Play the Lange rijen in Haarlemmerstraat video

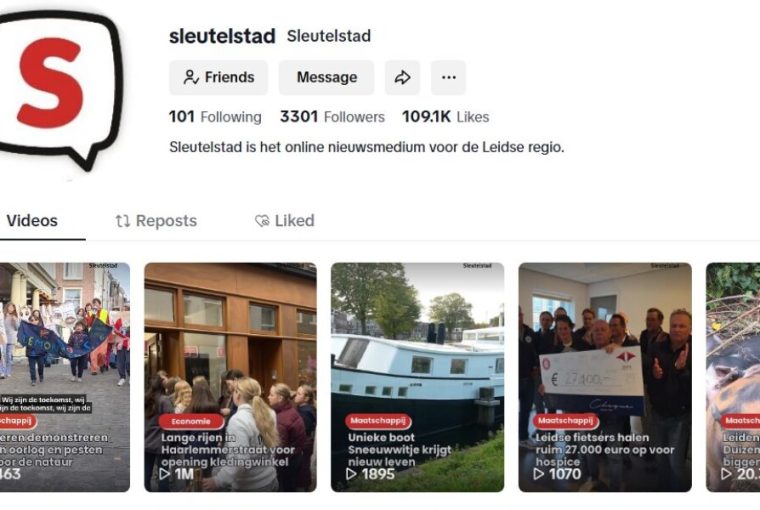coord(230,376)
